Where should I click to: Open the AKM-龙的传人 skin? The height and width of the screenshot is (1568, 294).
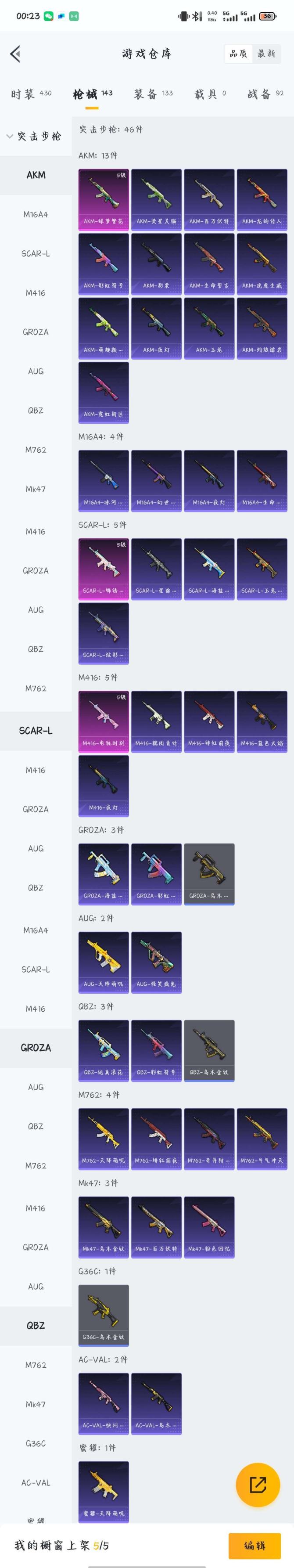pos(262,199)
